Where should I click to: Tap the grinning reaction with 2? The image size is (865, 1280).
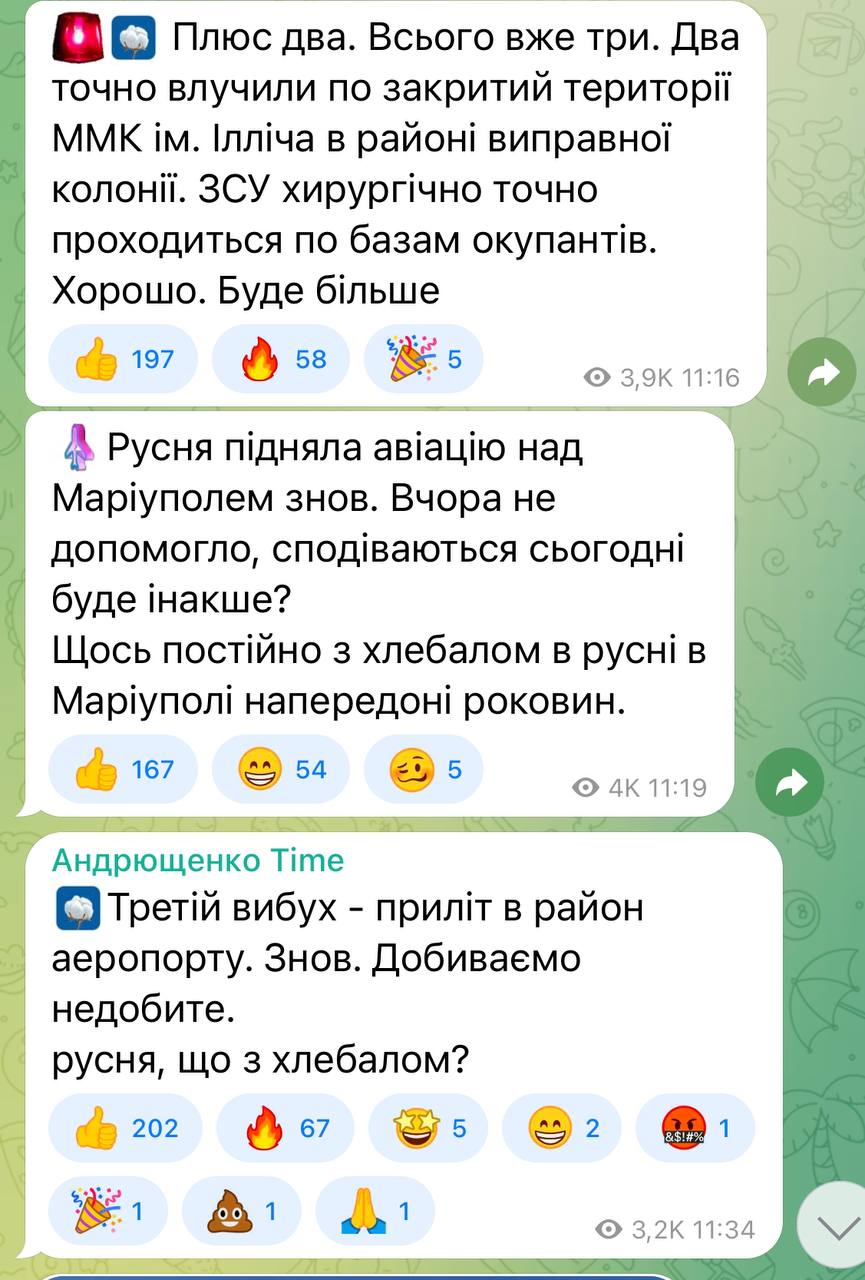562,1128
